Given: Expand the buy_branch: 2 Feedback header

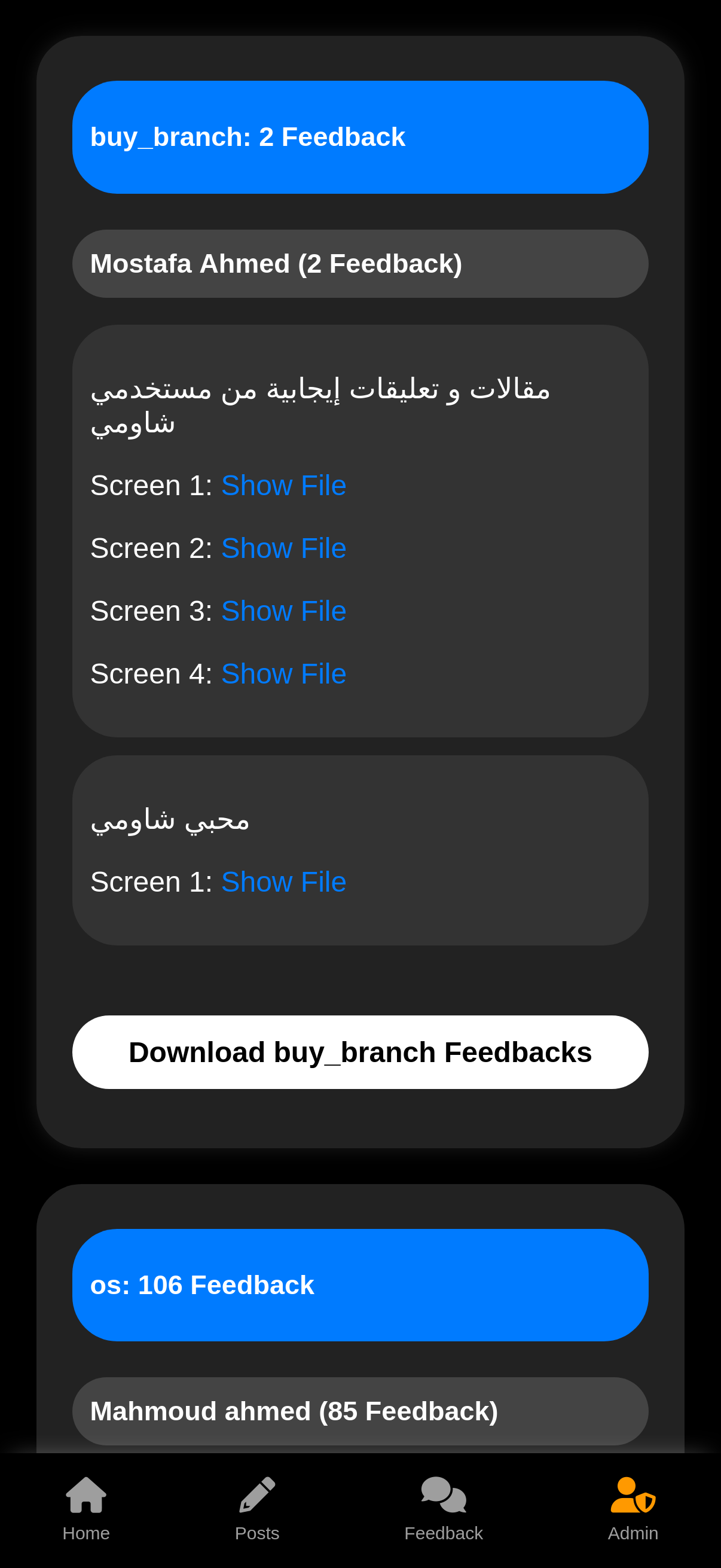Looking at the screenshot, I should [x=360, y=137].
